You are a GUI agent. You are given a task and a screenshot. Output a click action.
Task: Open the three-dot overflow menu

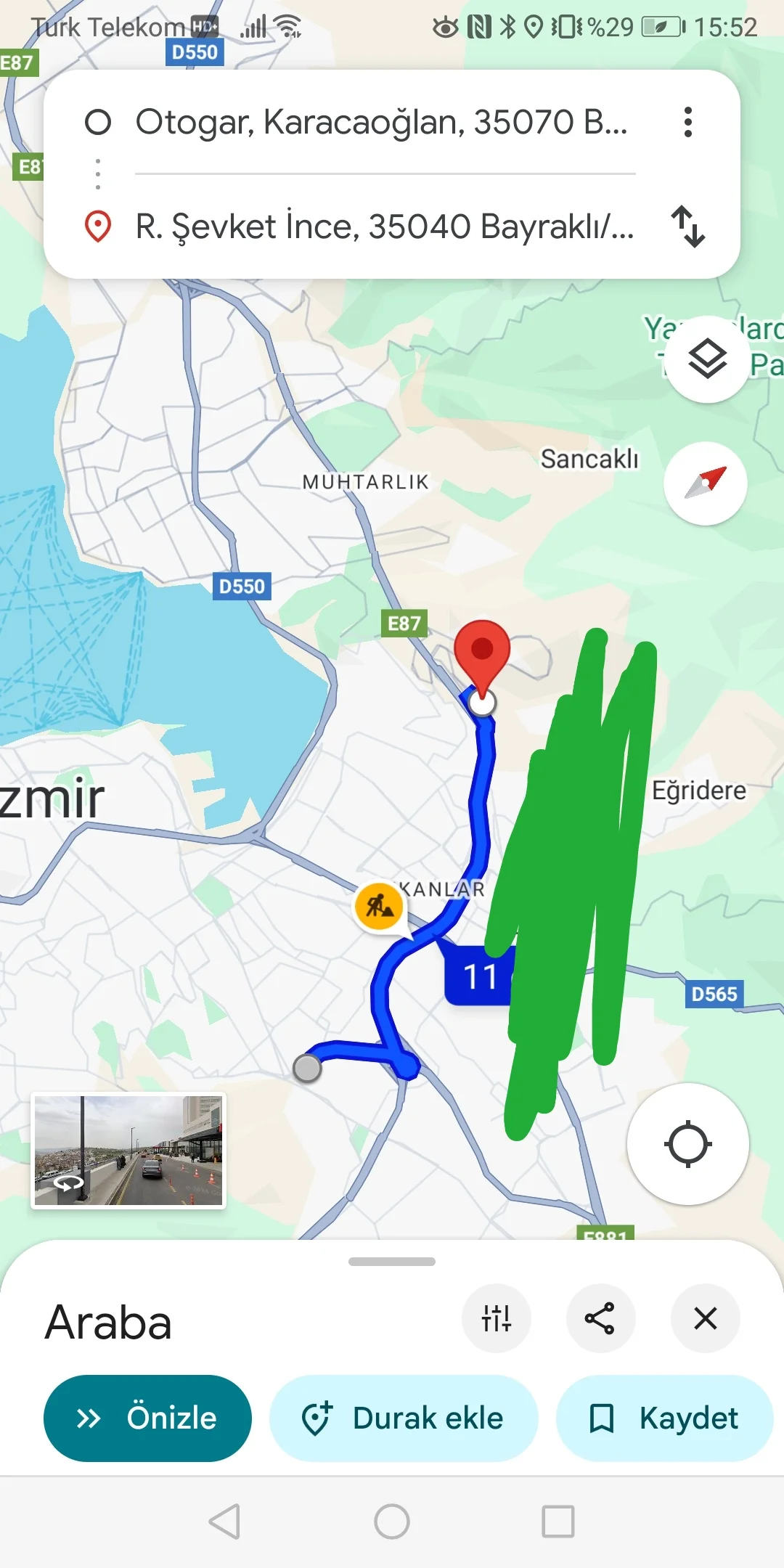click(x=687, y=122)
